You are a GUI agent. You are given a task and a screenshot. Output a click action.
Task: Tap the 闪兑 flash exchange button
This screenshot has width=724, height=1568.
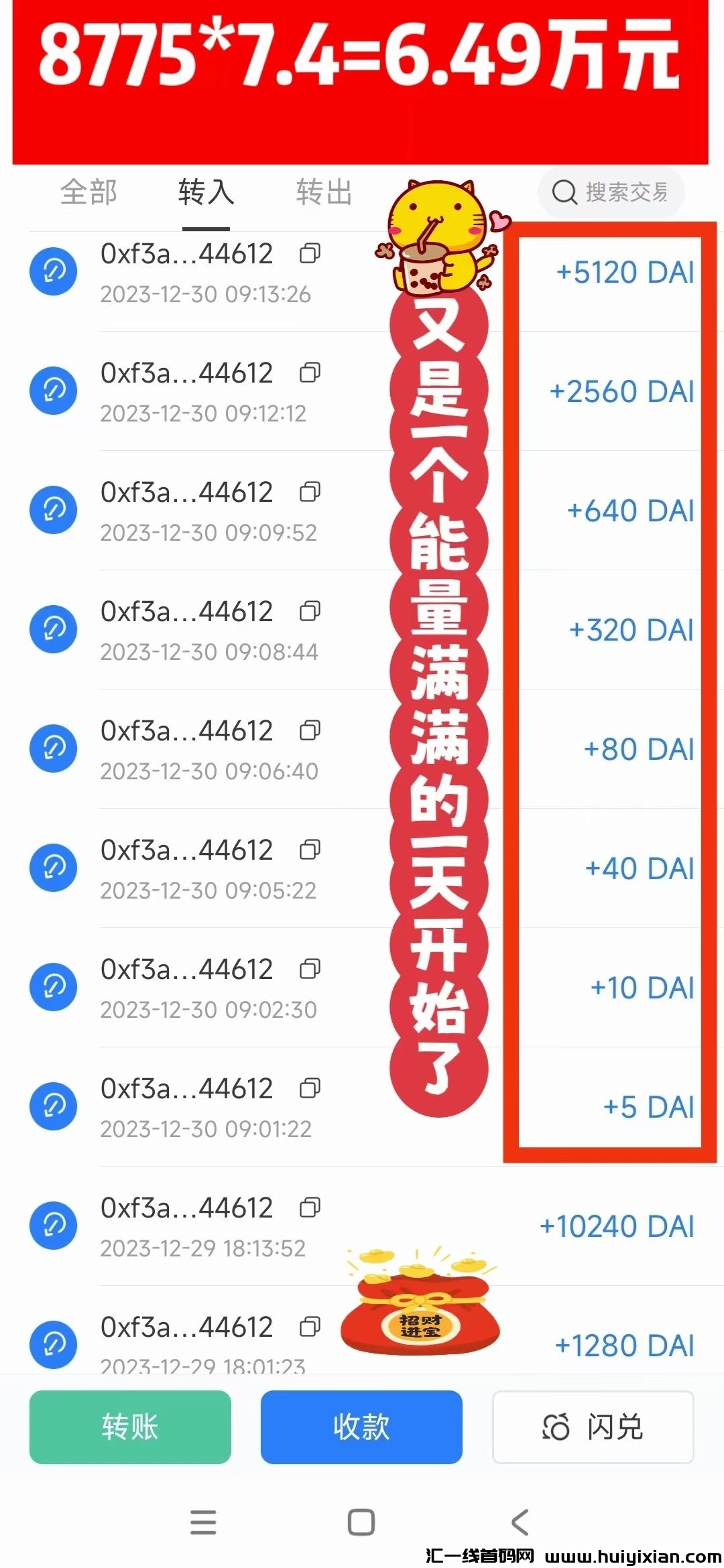(x=593, y=1427)
